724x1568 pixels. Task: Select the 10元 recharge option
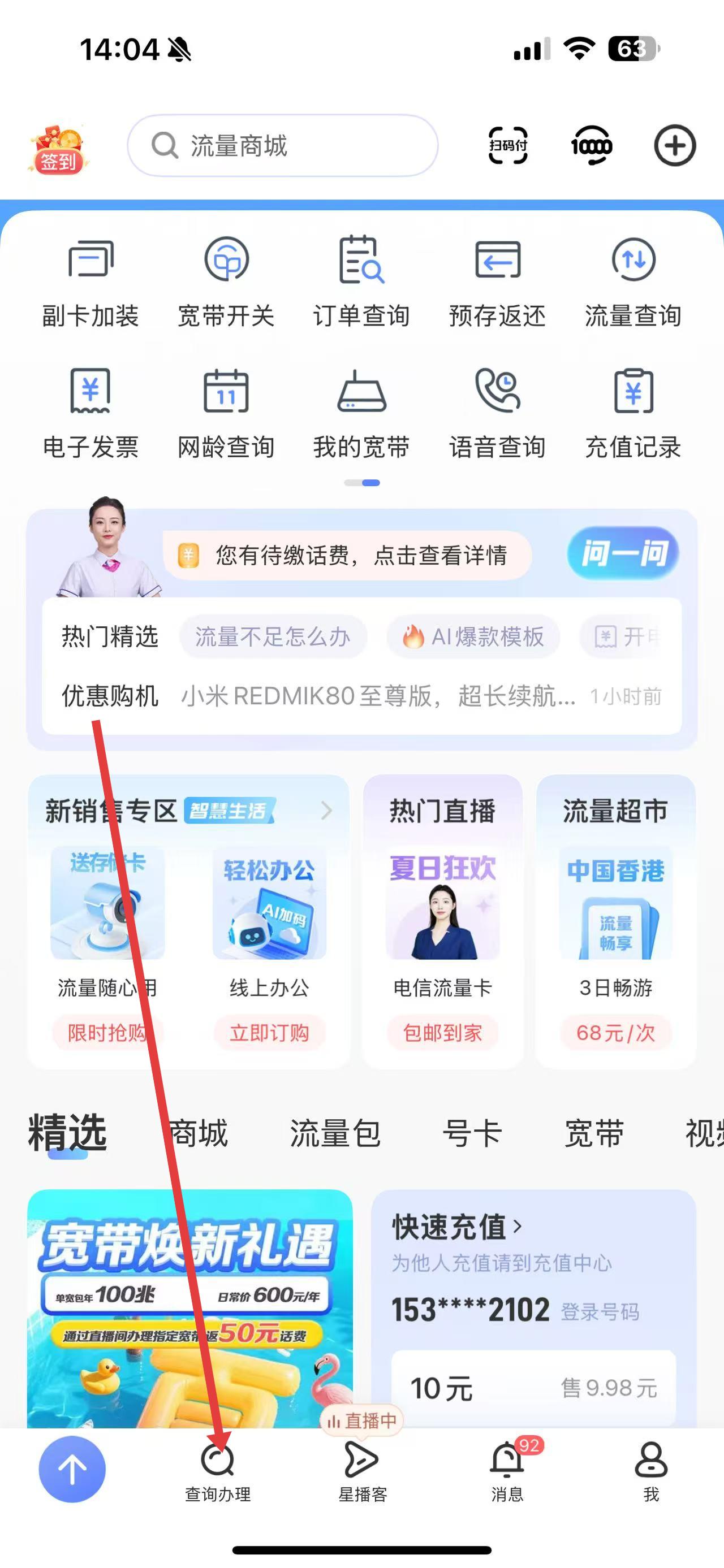click(533, 1388)
